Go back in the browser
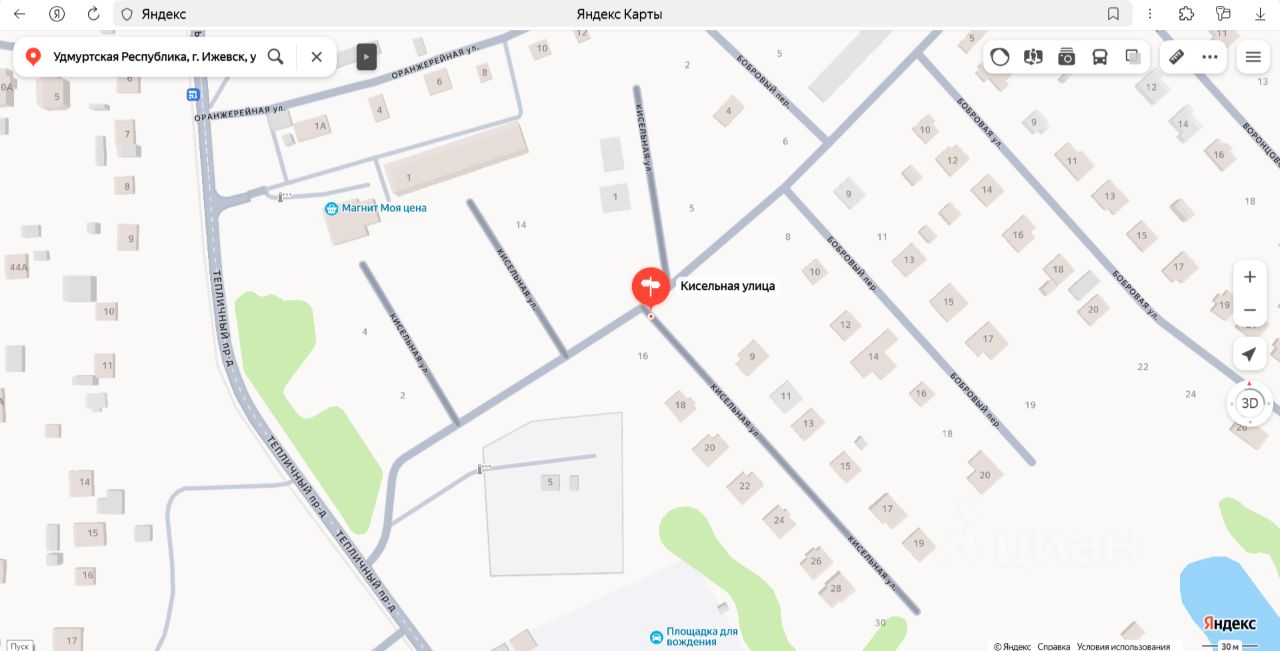 pyautogui.click(x=19, y=14)
